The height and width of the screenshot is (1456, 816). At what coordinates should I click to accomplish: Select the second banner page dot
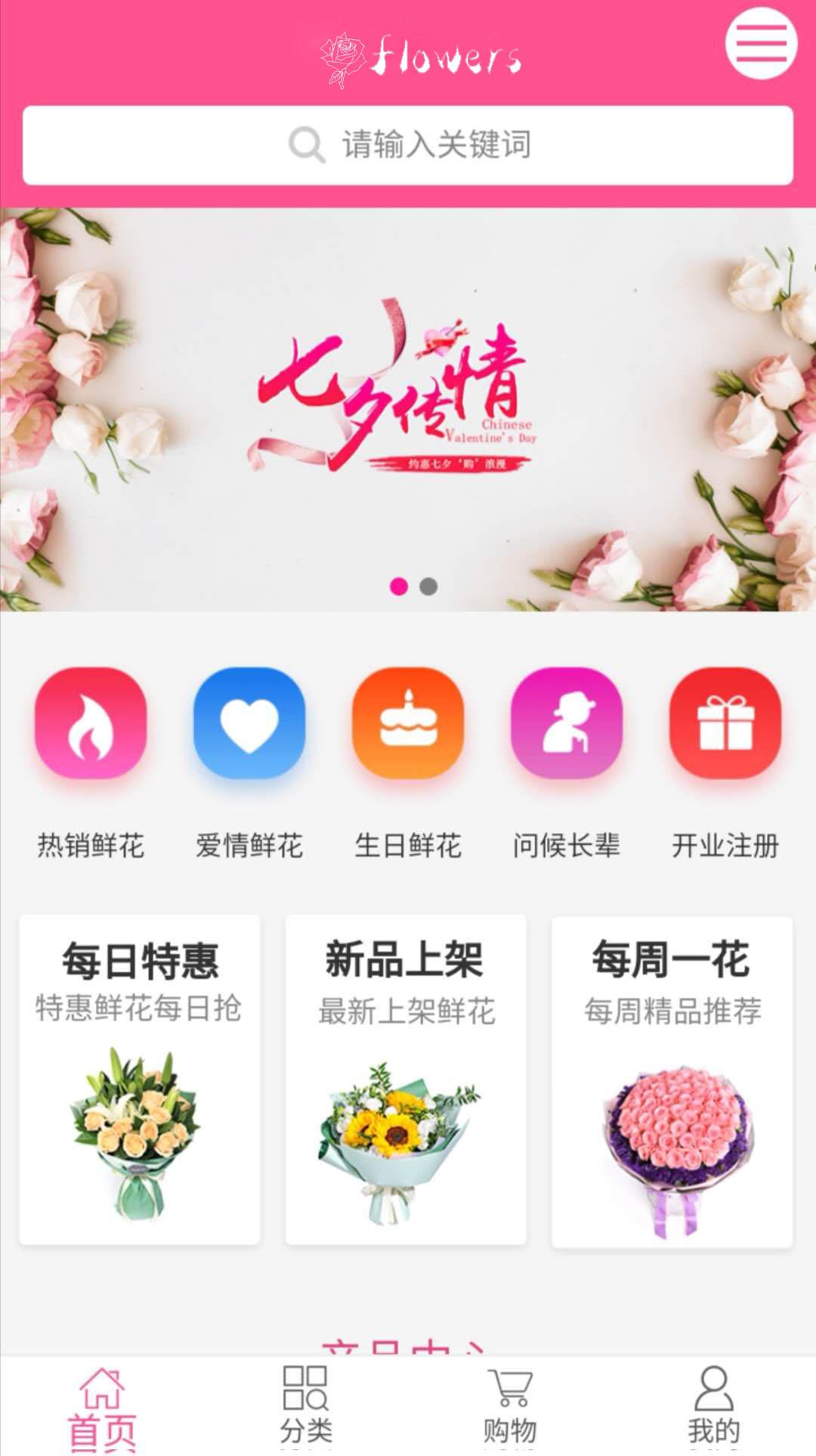pos(428,587)
